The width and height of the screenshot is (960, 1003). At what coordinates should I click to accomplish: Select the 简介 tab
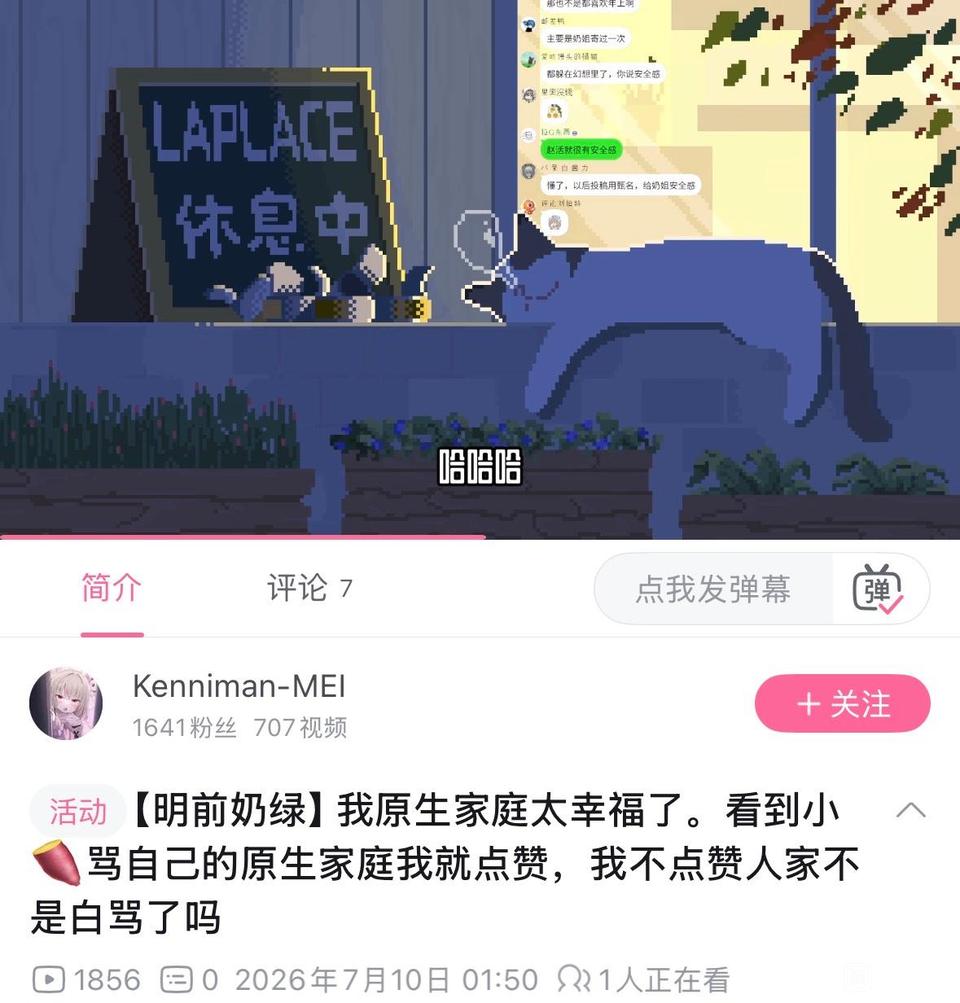[x=112, y=588]
